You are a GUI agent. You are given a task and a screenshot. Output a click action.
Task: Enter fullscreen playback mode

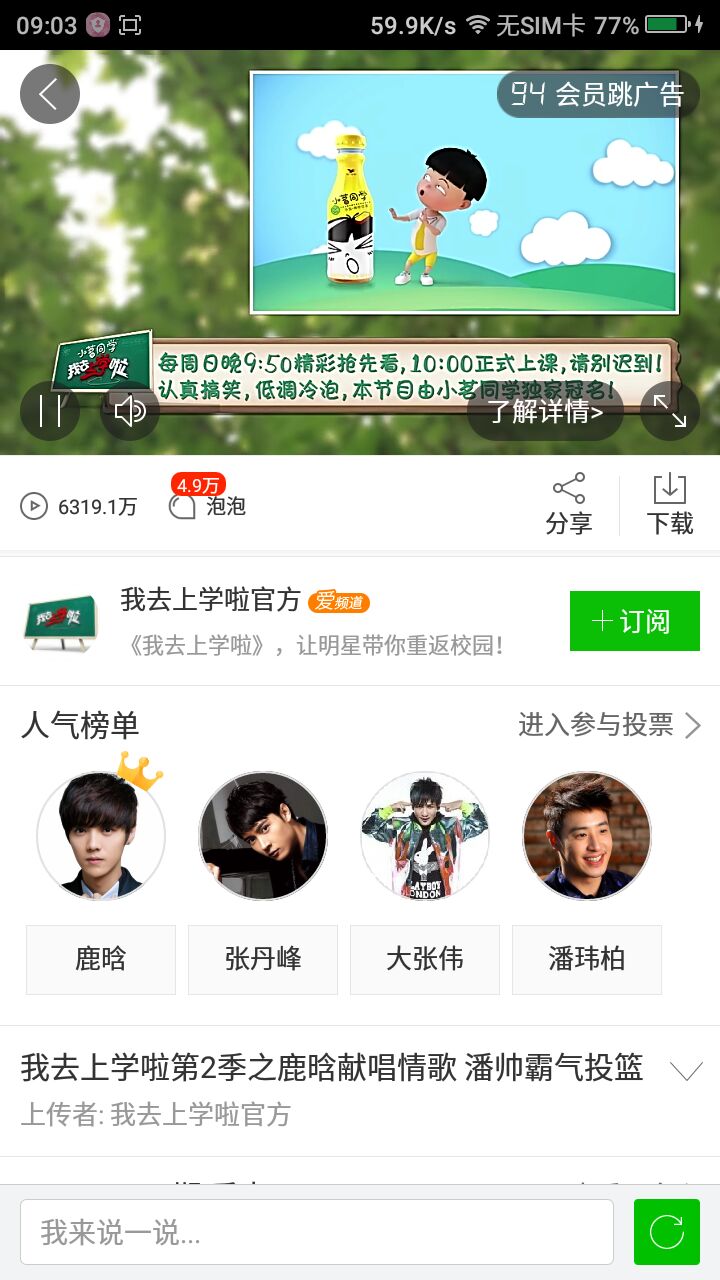(x=668, y=412)
